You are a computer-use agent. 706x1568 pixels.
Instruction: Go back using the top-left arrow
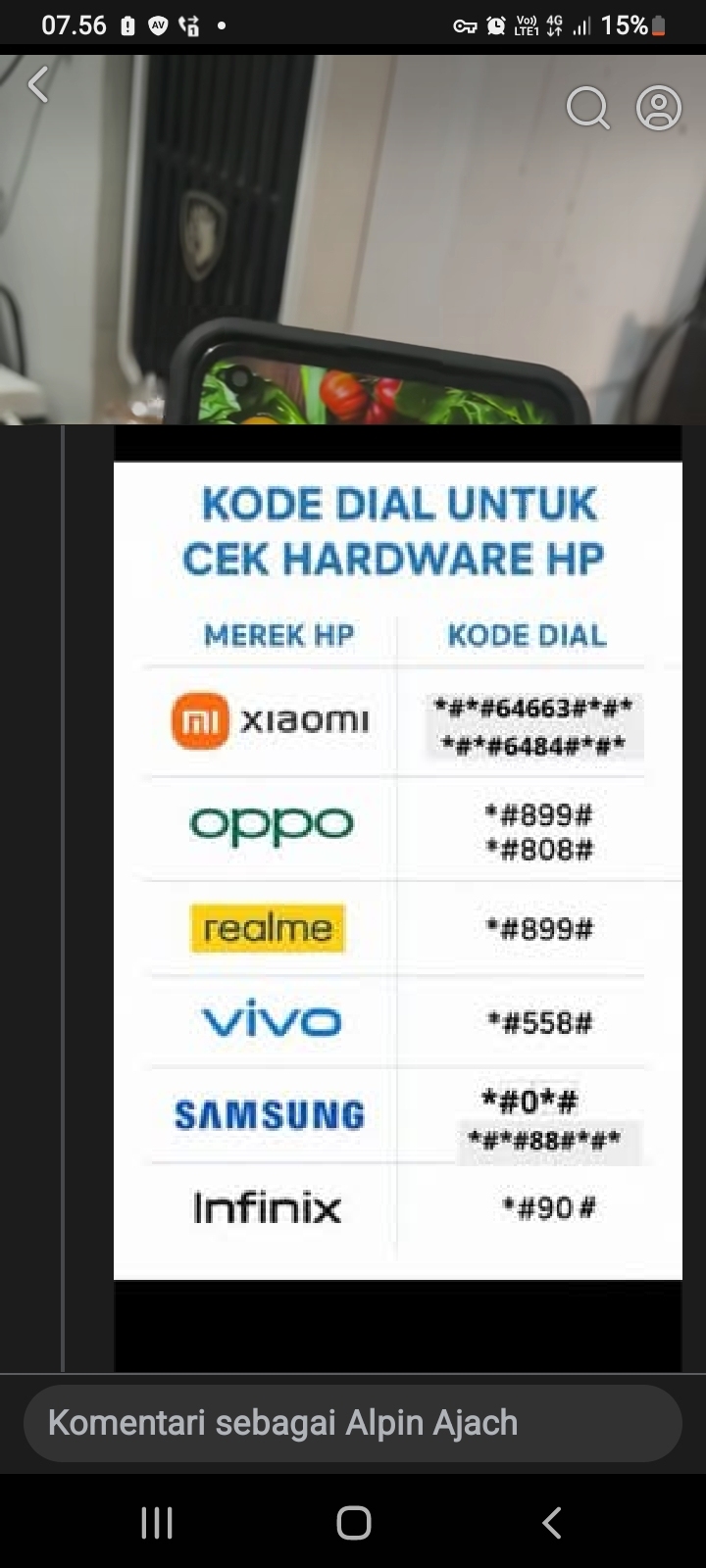38,85
